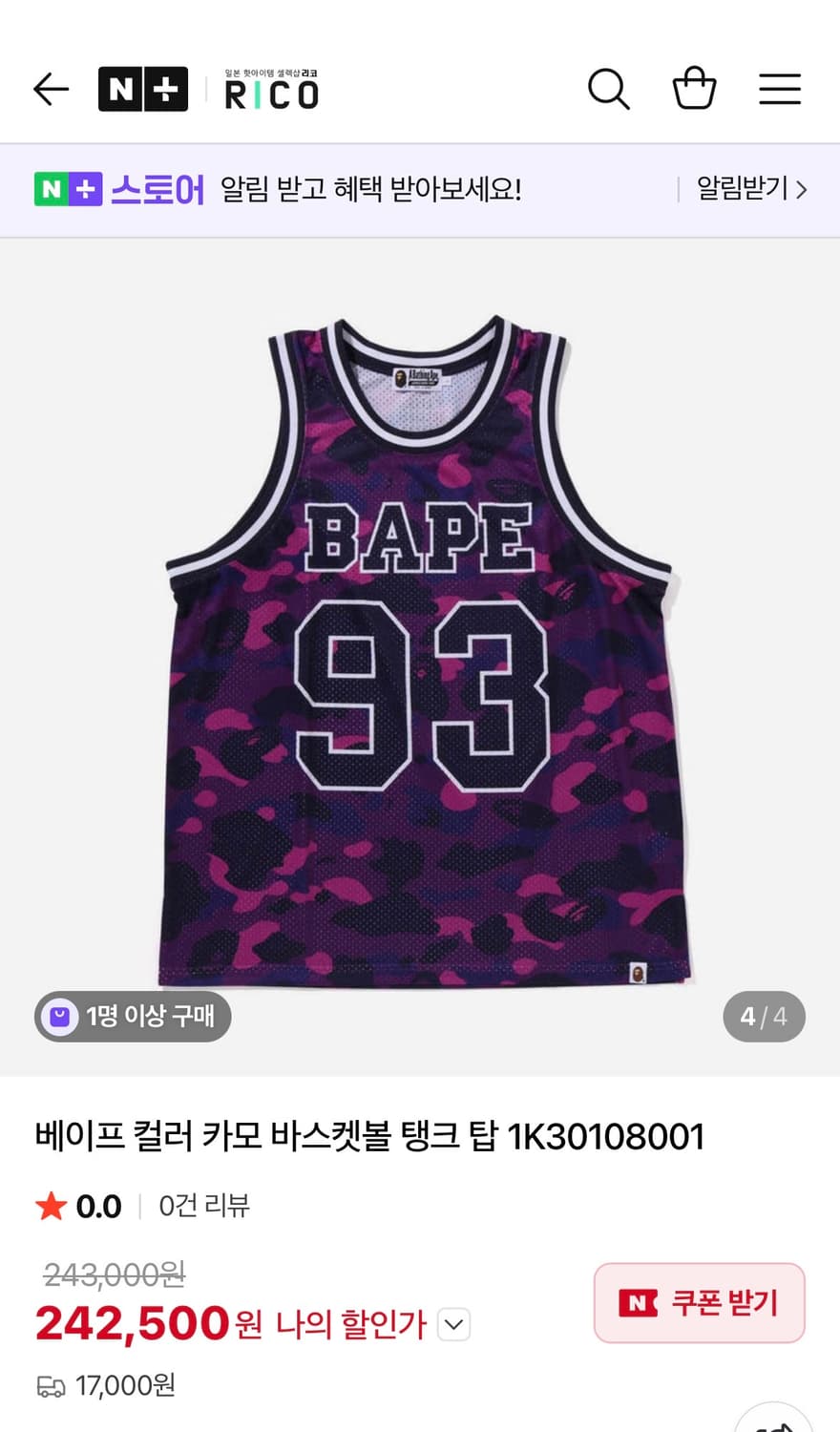840x1432 pixels.
Task: Tap the chevron next to 알림받기
Action: pyautogui.click(x=800, y=190)
